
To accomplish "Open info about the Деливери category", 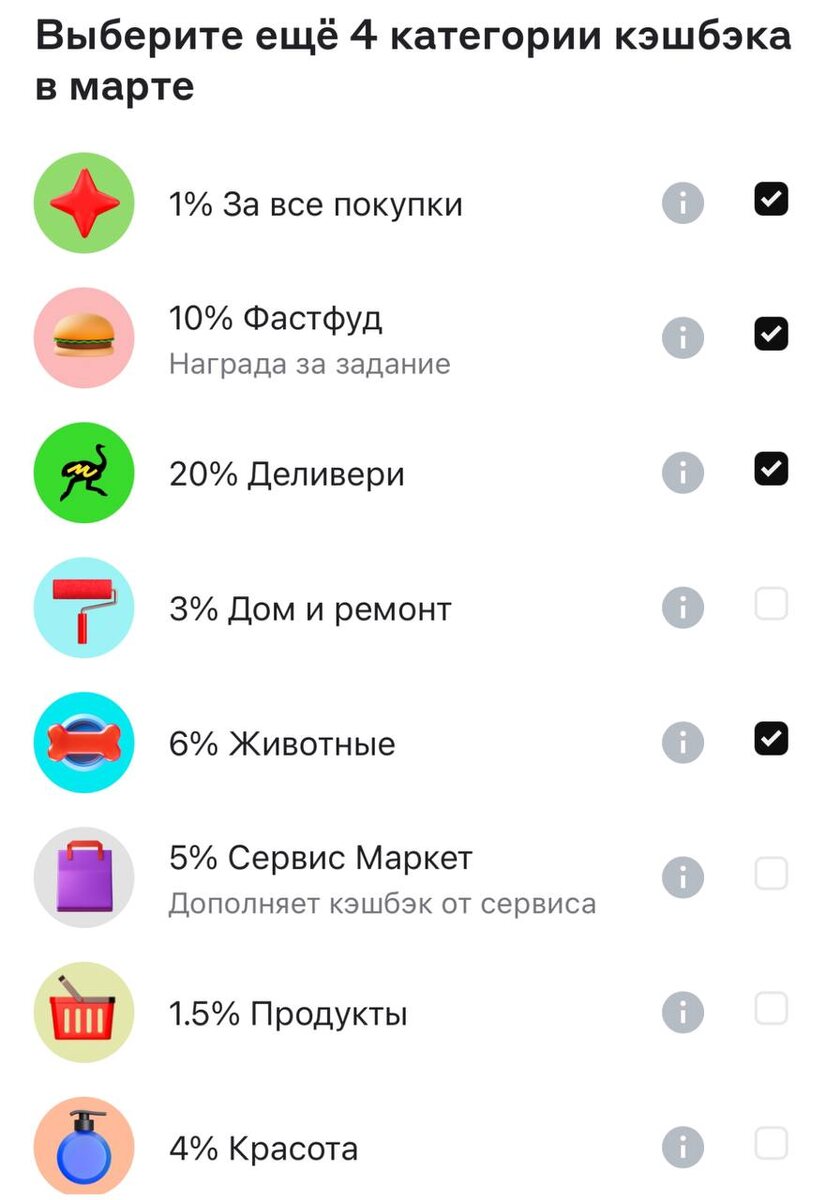I will click(682, 473).
